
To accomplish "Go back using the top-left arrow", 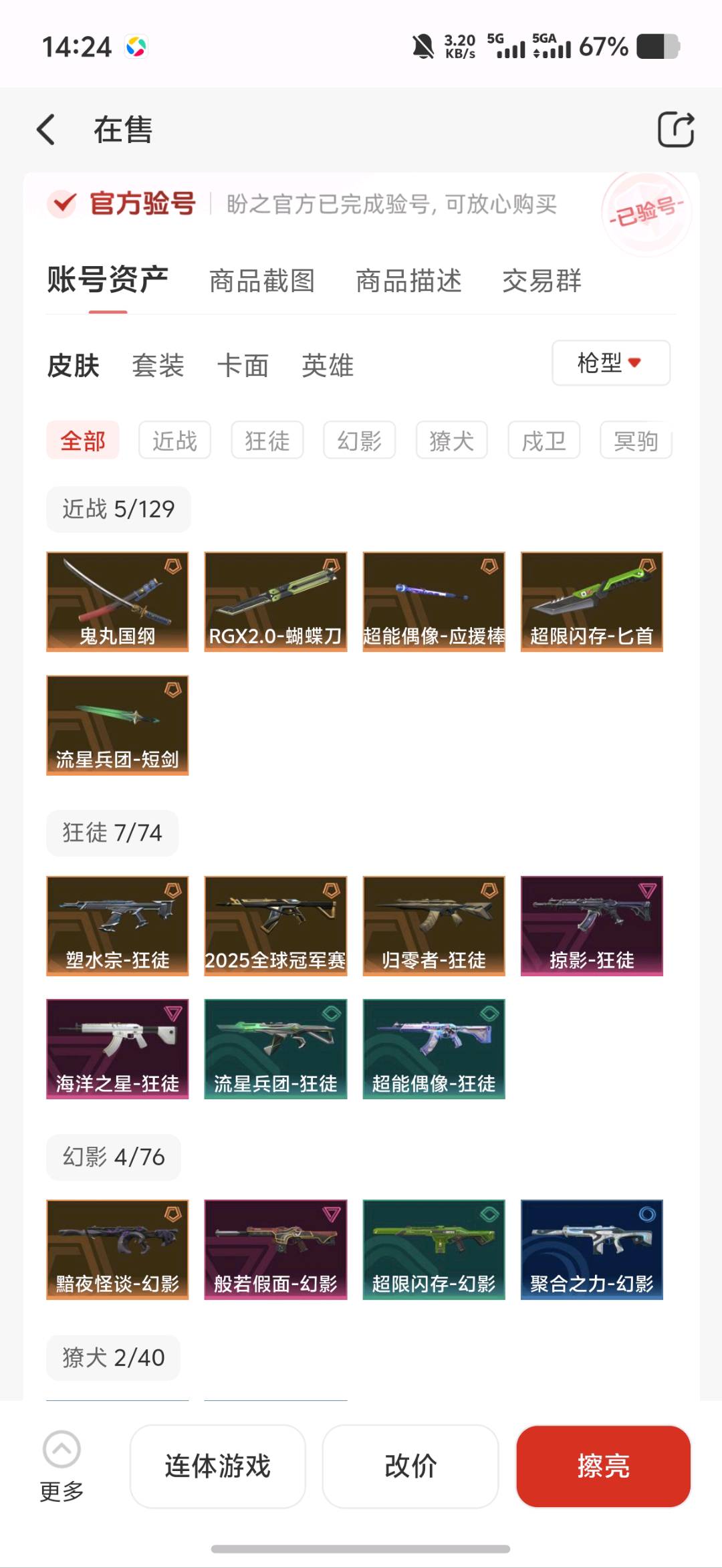I will 46,129.
